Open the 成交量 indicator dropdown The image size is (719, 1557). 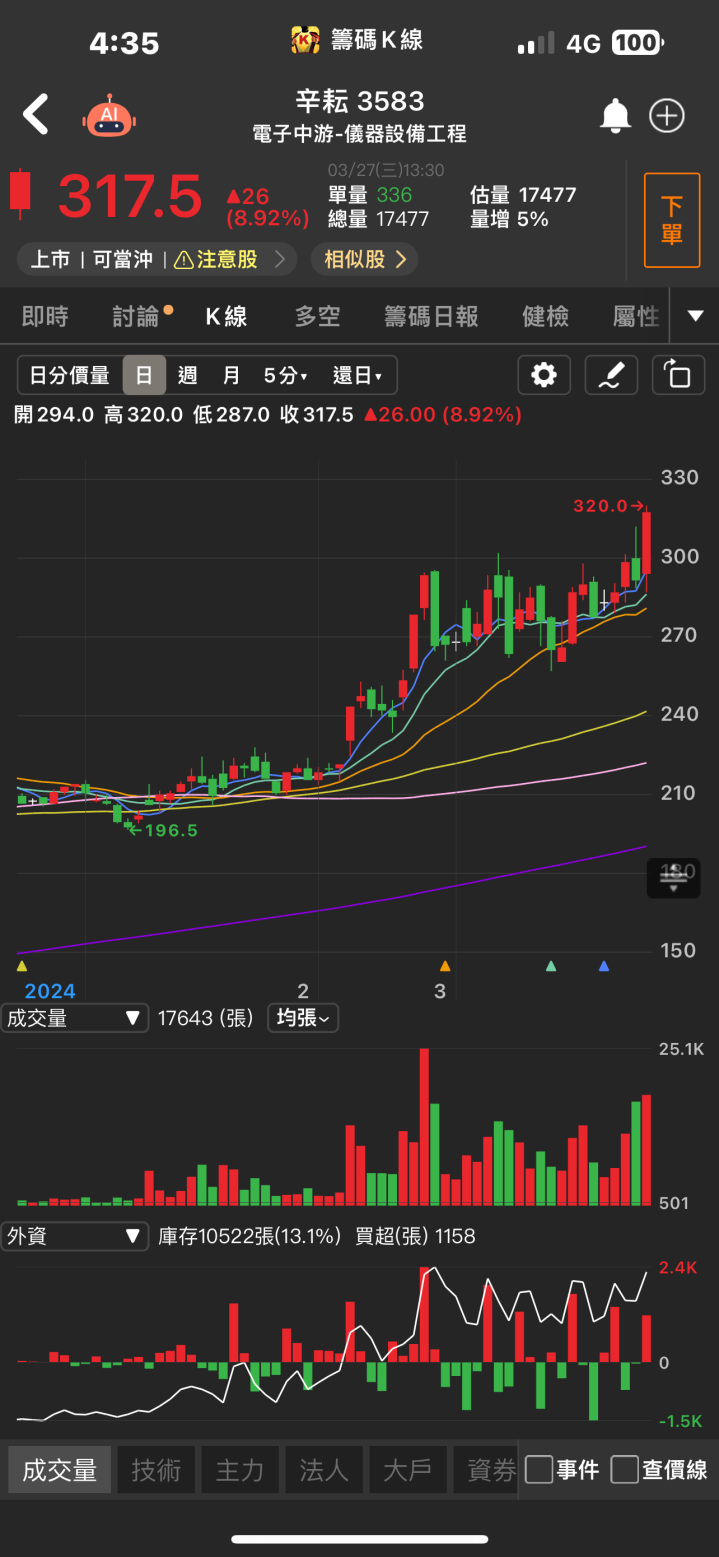click(74, 1019)
